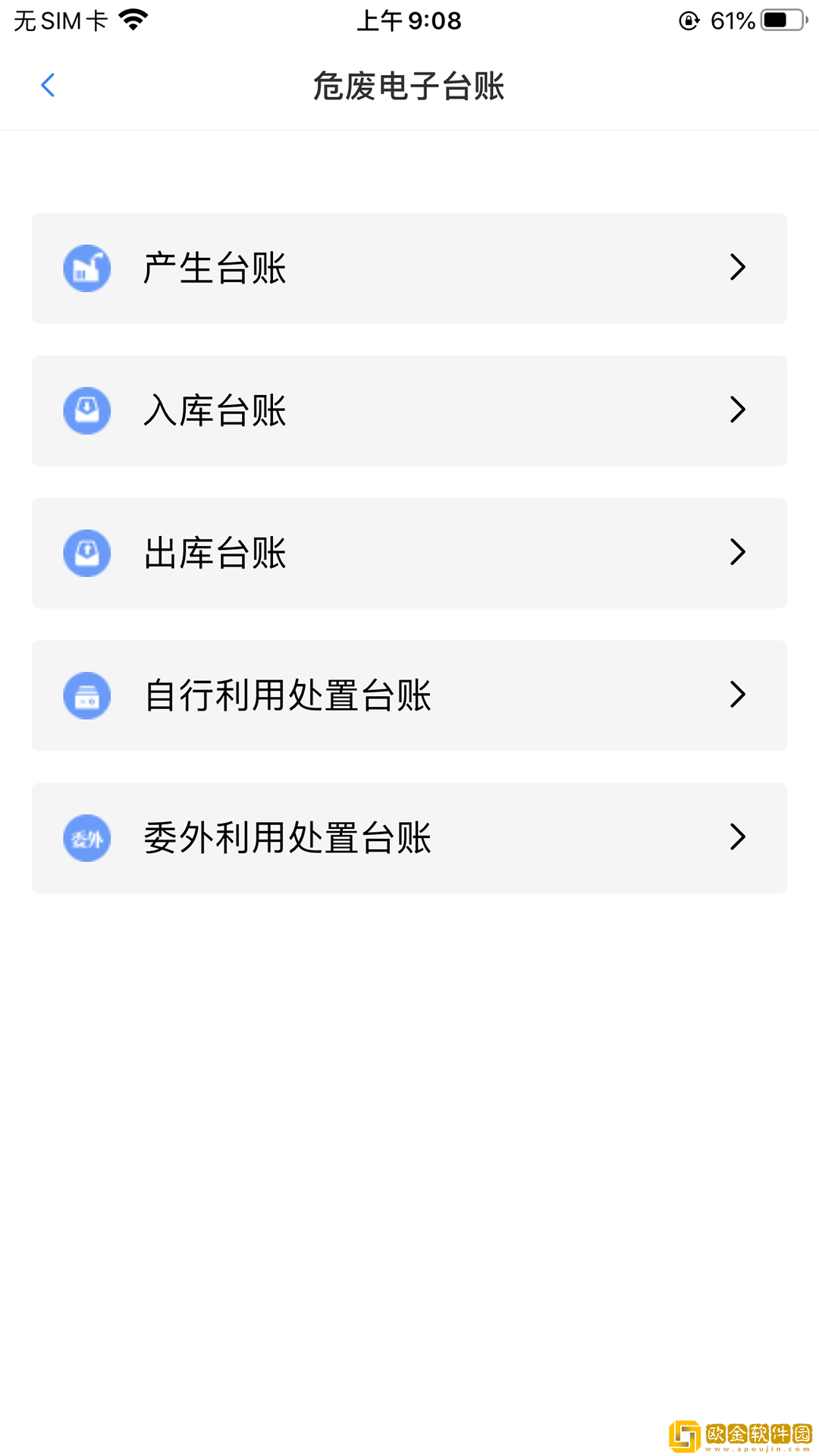Viewport: 819px width, 1456px height.
Task: Tap the 上午 9:08 clock display
Action: coord(409,20)
